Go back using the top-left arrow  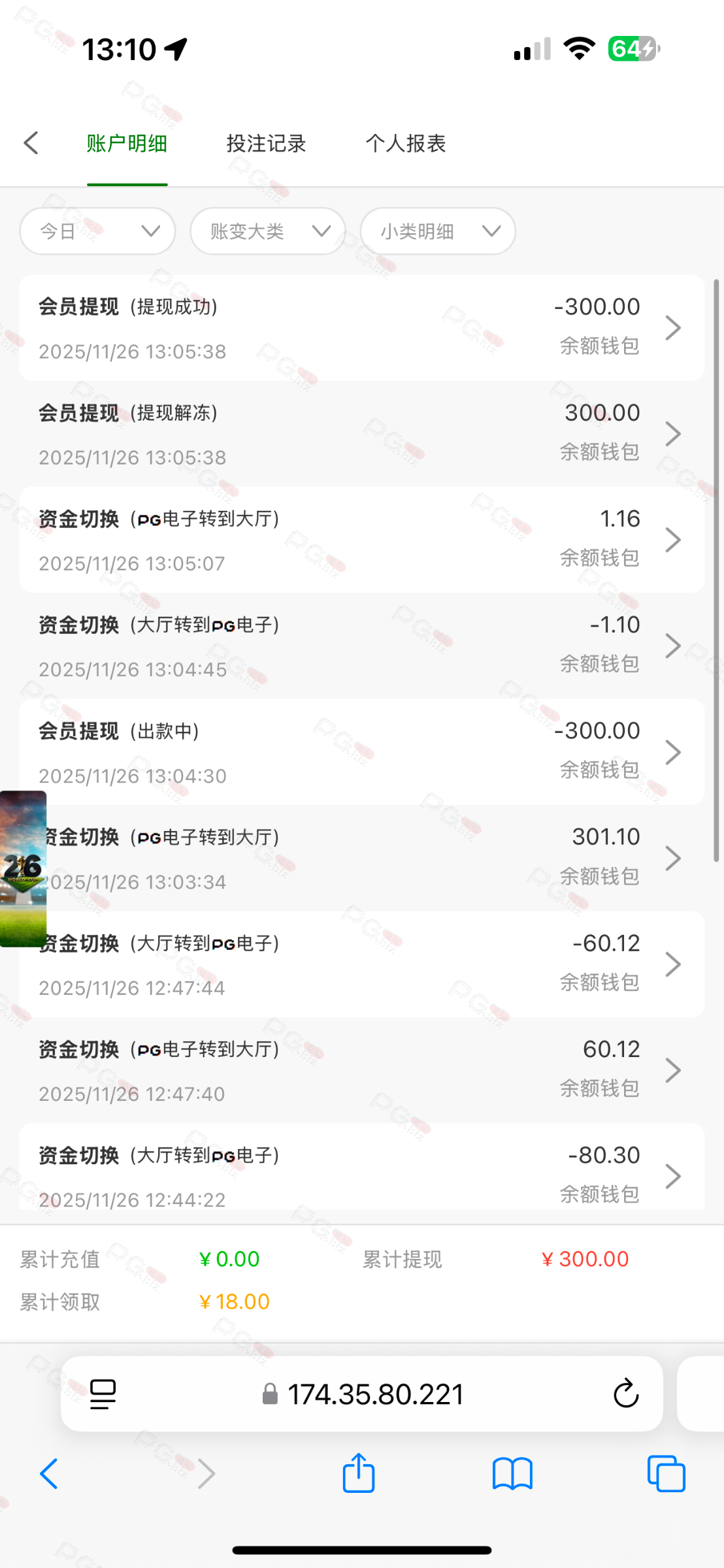tap(31, 143)
